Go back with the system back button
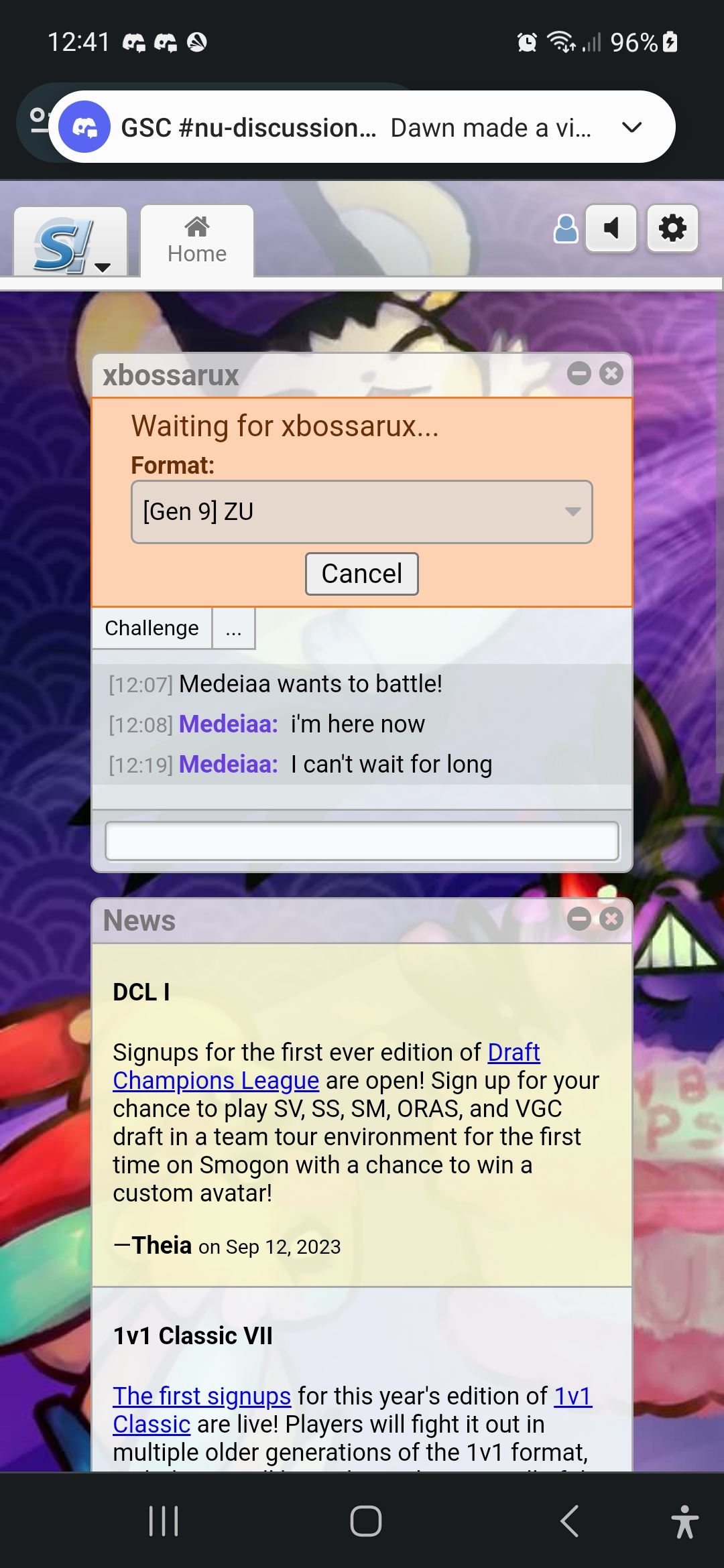 click(x=569, y=1521)
